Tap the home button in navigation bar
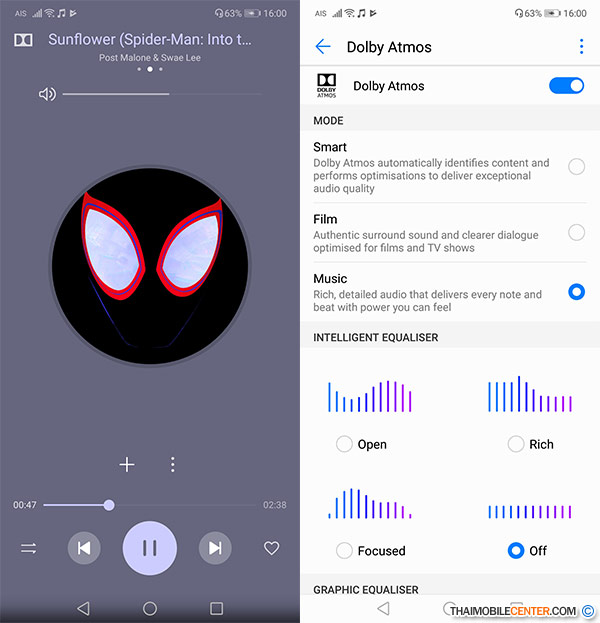This screenshot has height=623, width=600. pos(150,608)
